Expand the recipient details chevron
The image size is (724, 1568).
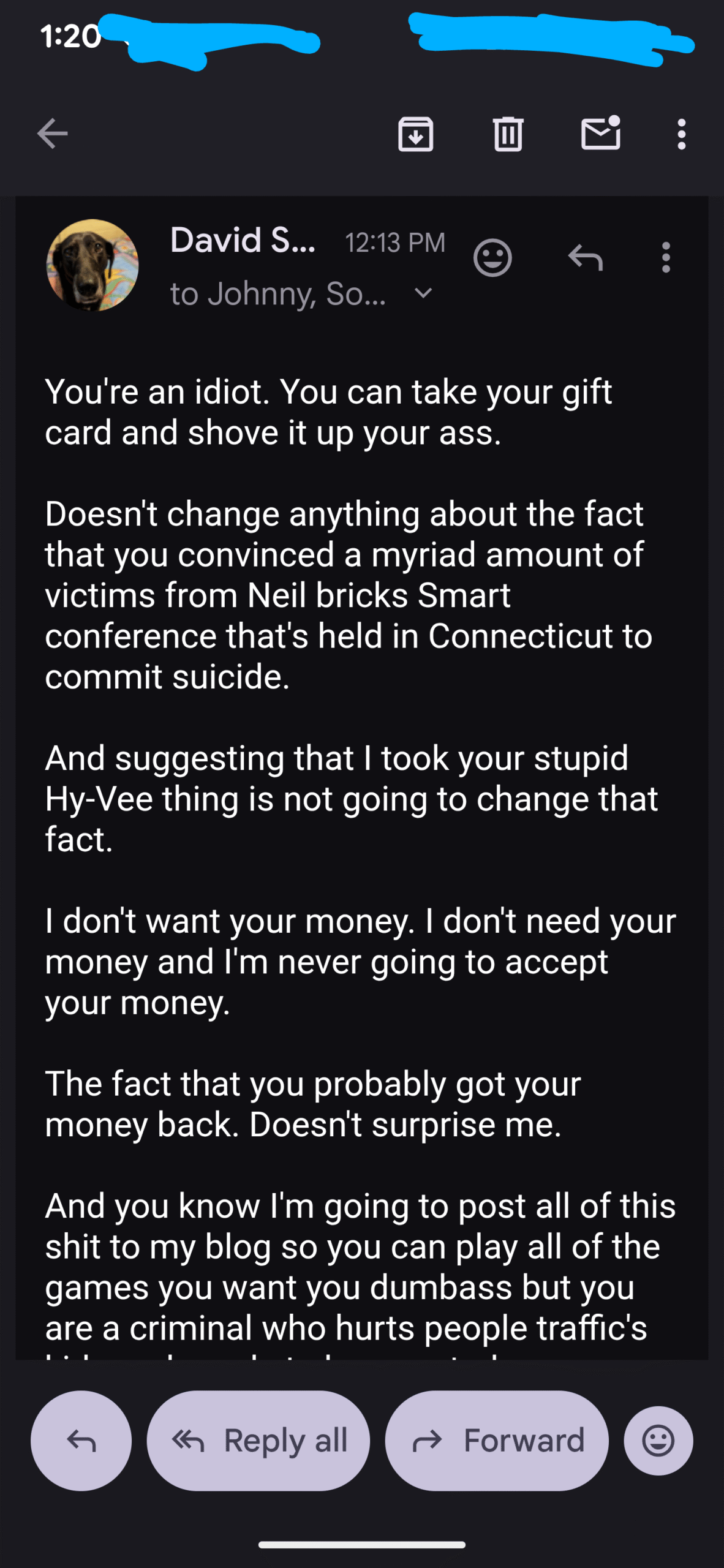pos(423,293)
